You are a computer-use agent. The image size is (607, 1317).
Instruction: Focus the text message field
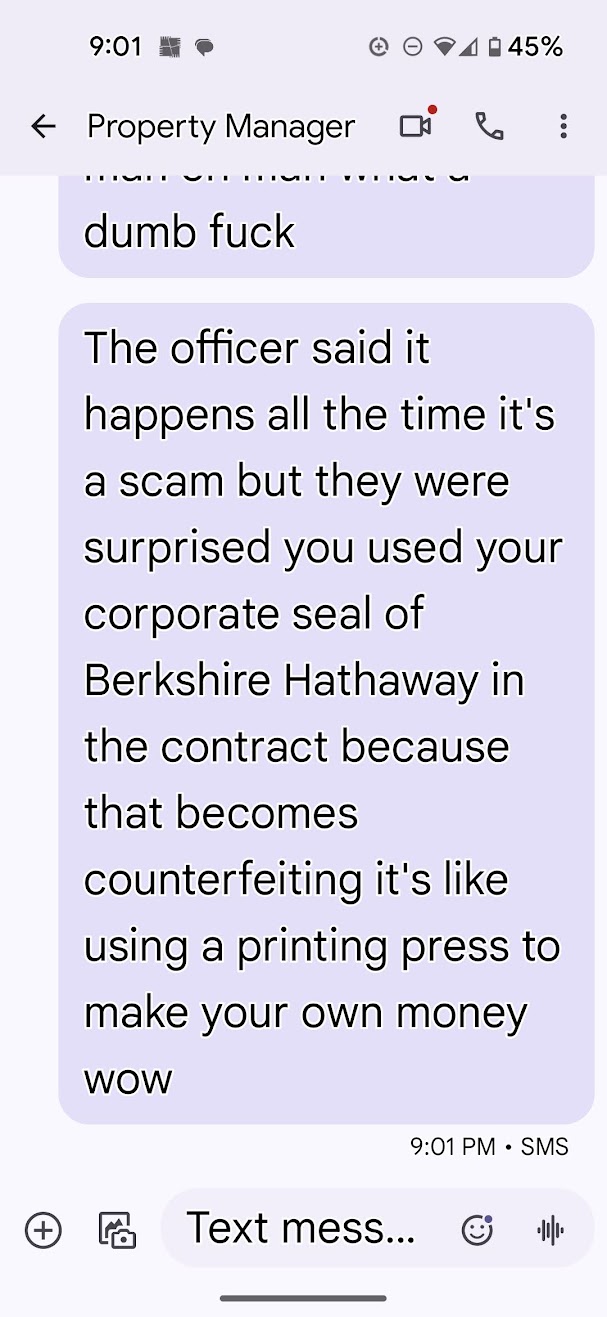(x=300, y=1228)
